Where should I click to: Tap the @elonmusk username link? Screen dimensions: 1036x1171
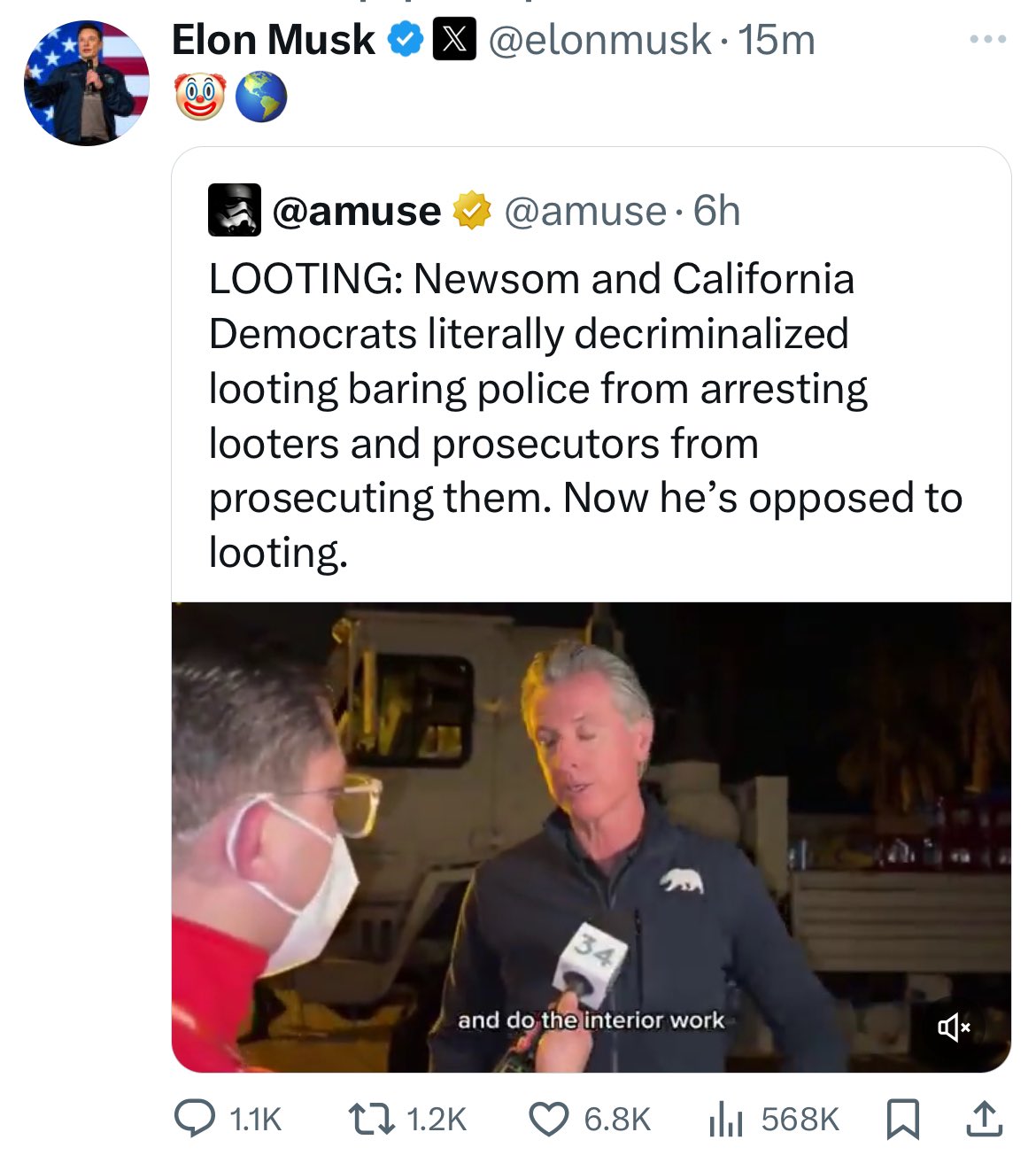599,40
